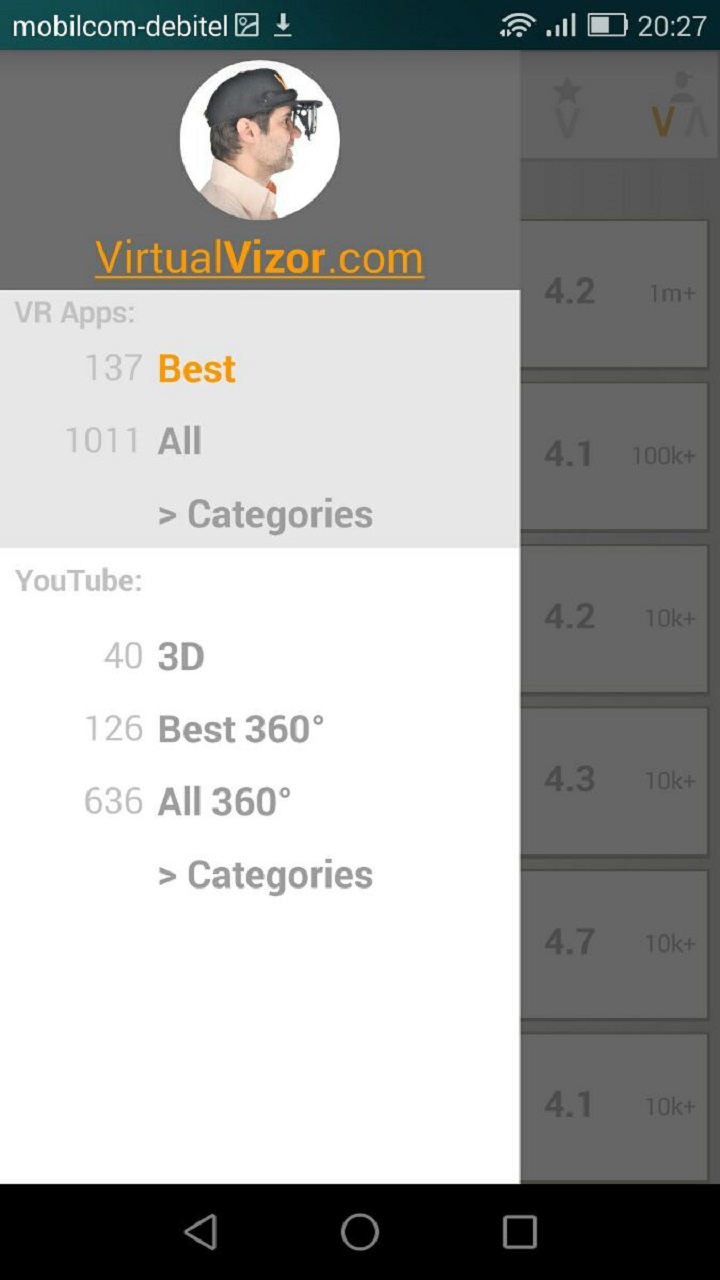
Task: Go back with the system back button
Action: point(201,1232)
